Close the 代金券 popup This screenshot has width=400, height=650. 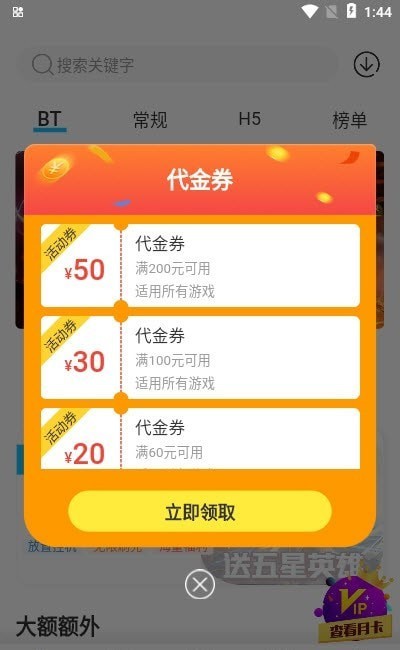tap(200, 585)
